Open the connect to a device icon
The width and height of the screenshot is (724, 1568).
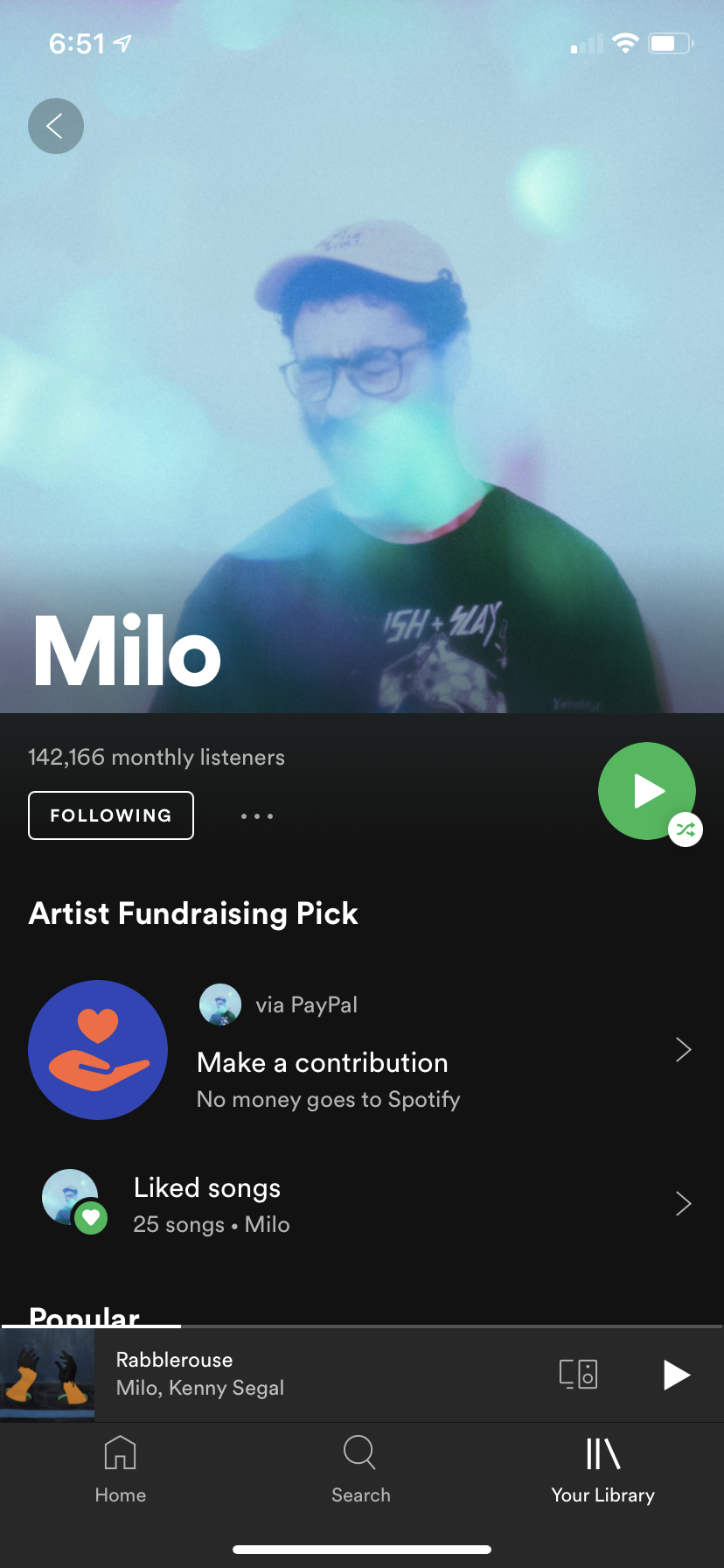pos(578,1374)
